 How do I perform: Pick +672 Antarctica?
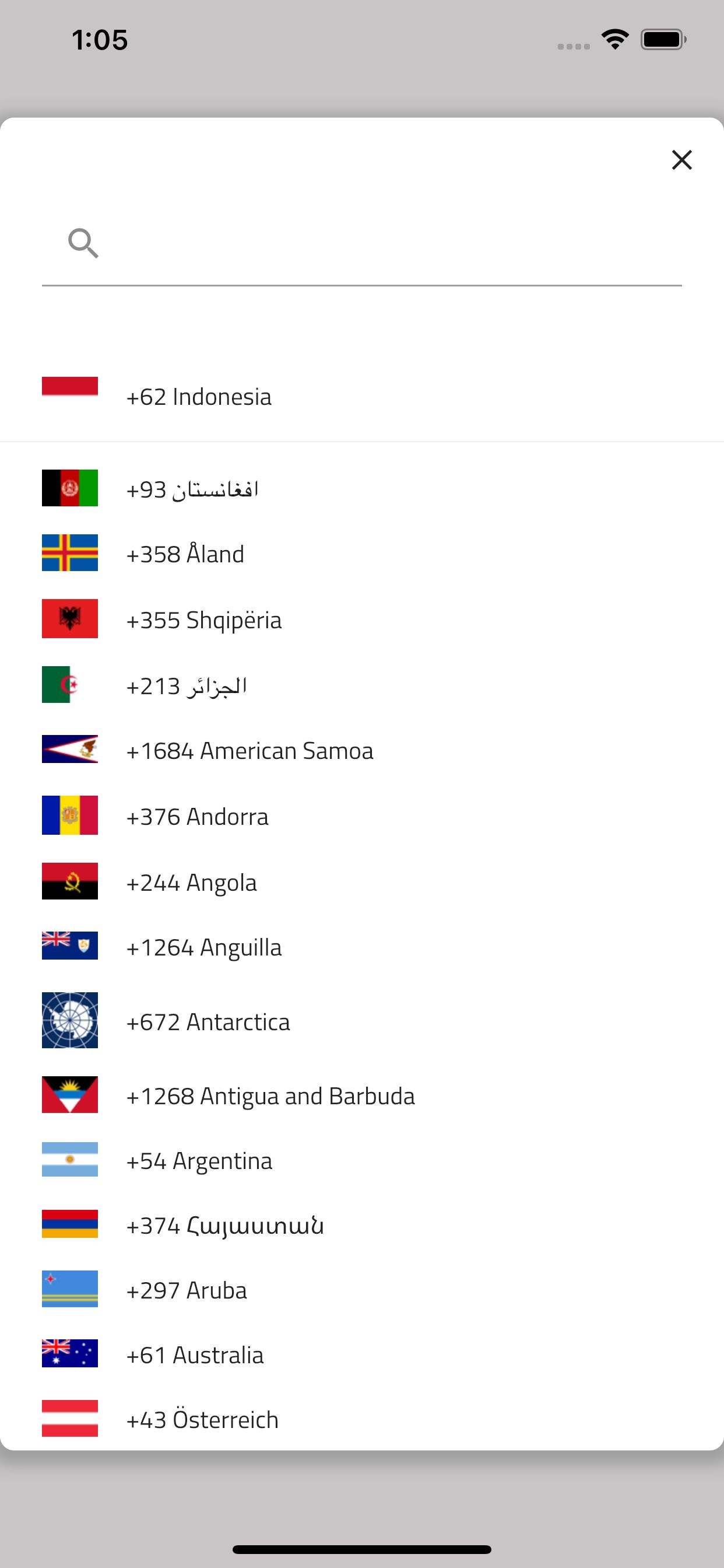208,1021
